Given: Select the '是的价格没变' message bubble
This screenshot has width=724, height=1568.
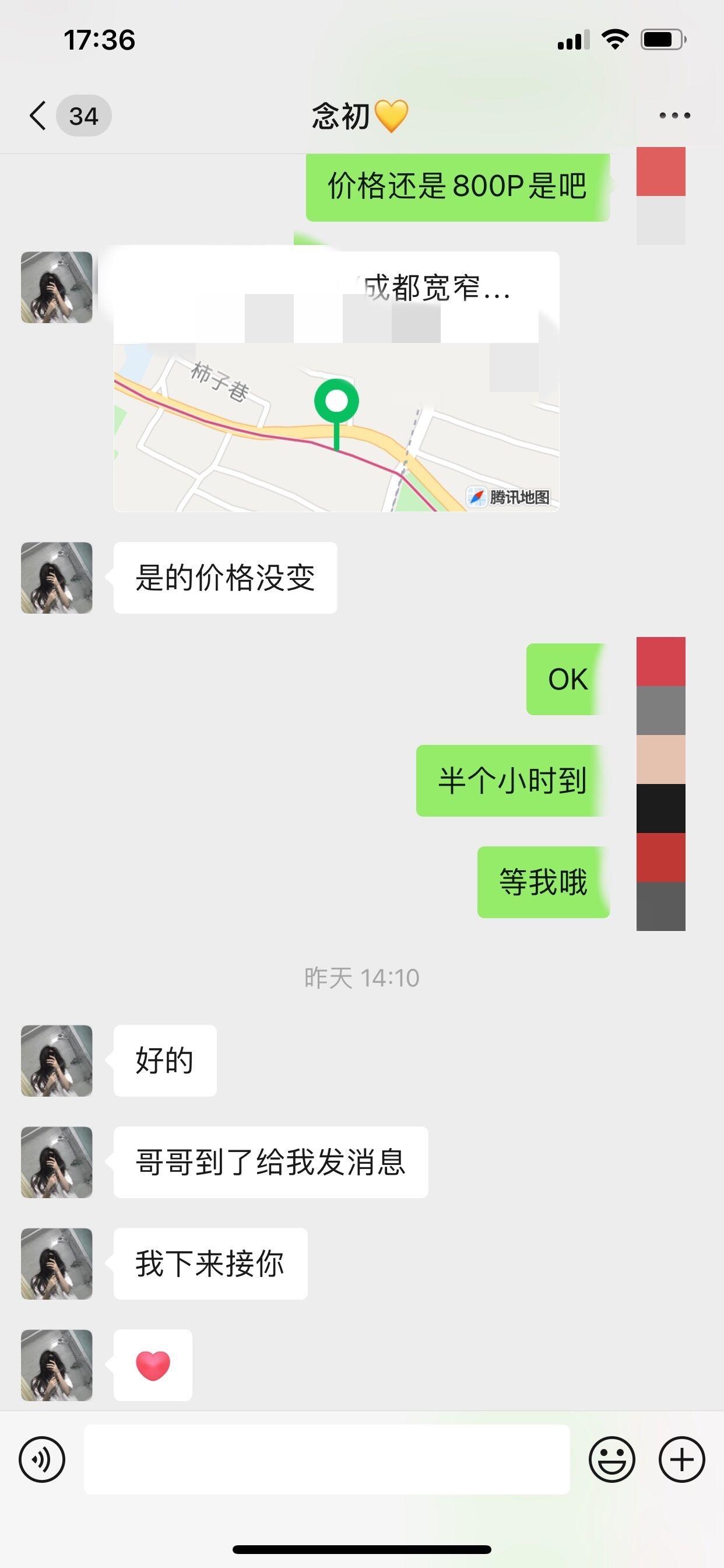Looking at the screenshot, I should pyautogui.click(x=224, y=578).
